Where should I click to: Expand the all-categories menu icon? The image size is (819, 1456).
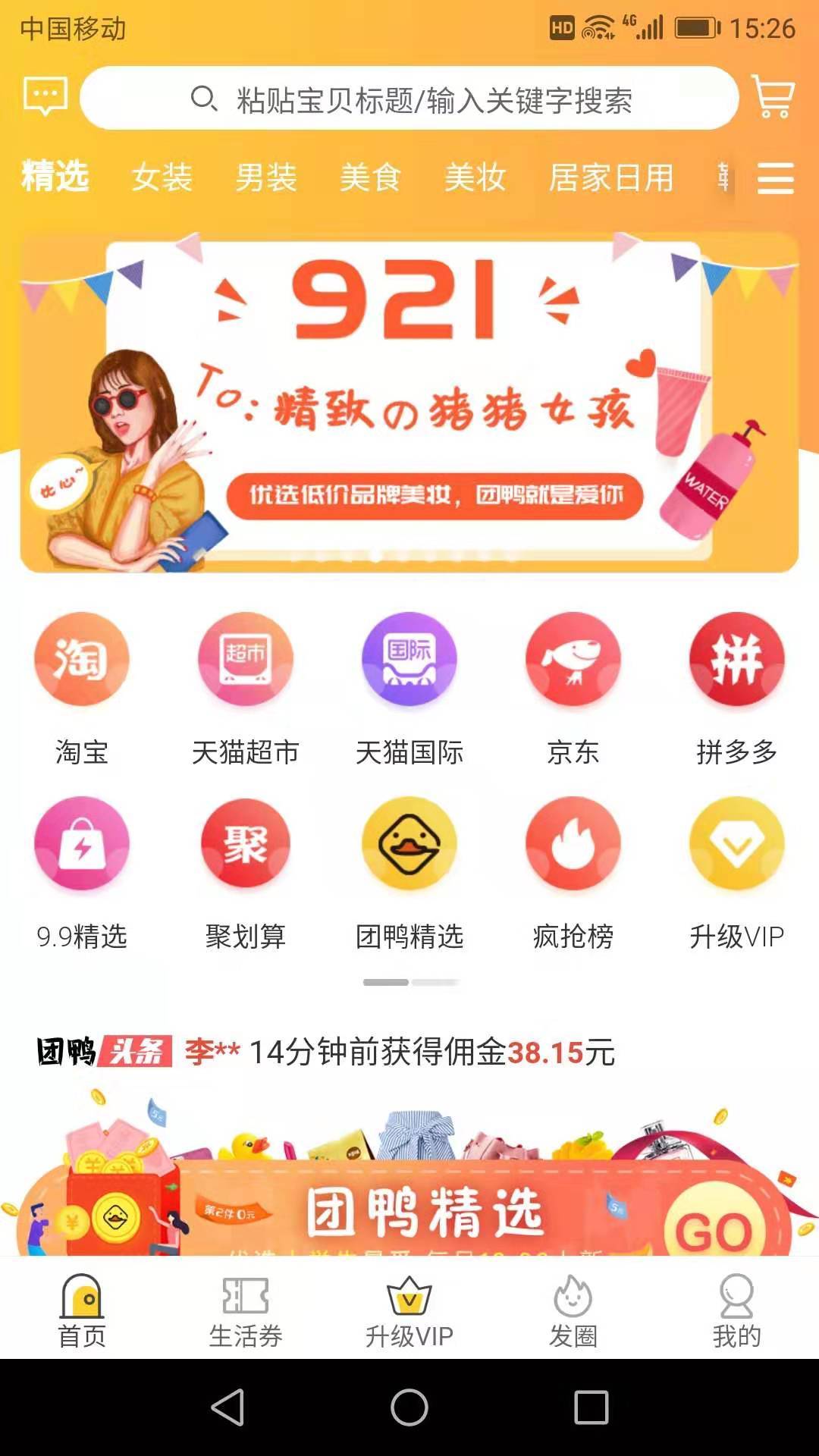tap(775, 179)
